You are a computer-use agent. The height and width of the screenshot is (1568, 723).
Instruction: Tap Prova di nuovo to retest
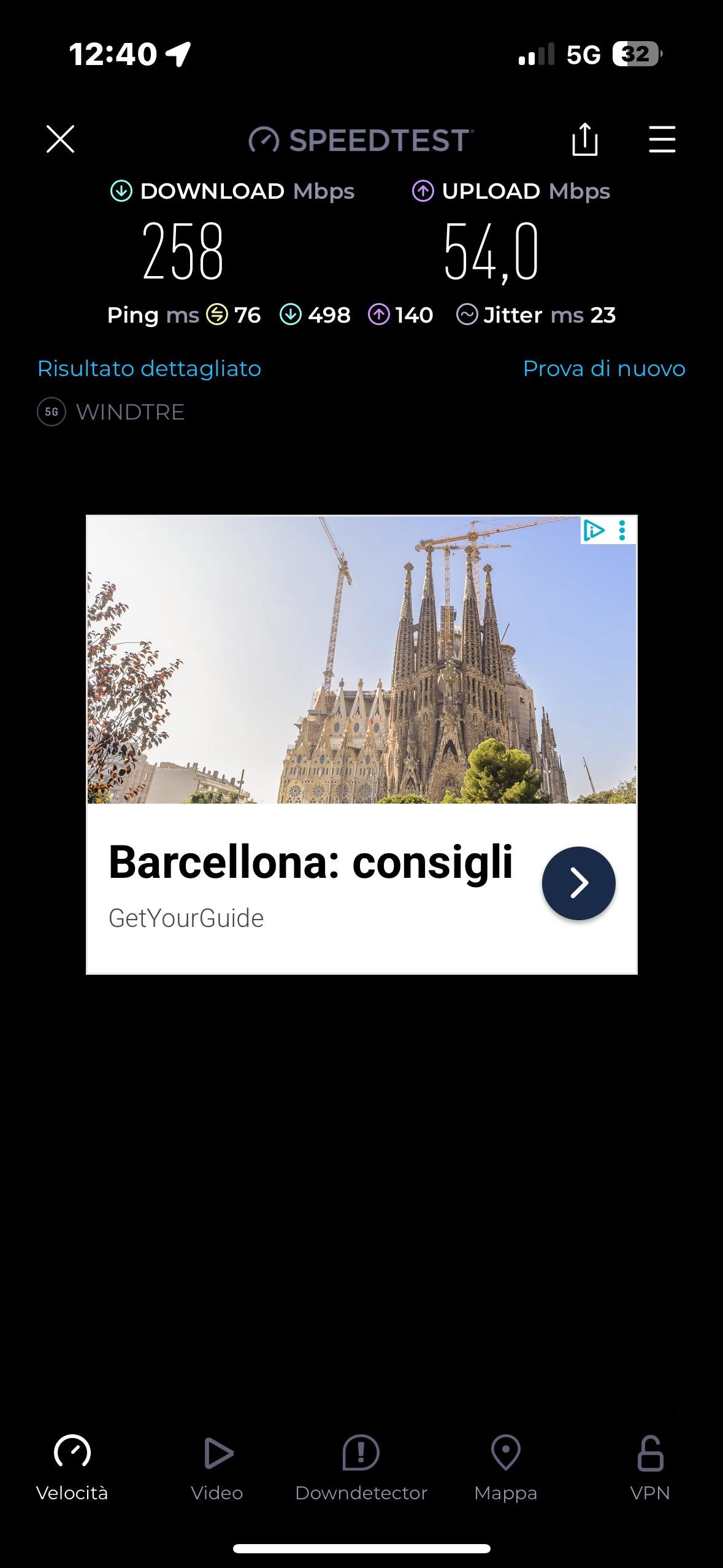coord(603,369)
